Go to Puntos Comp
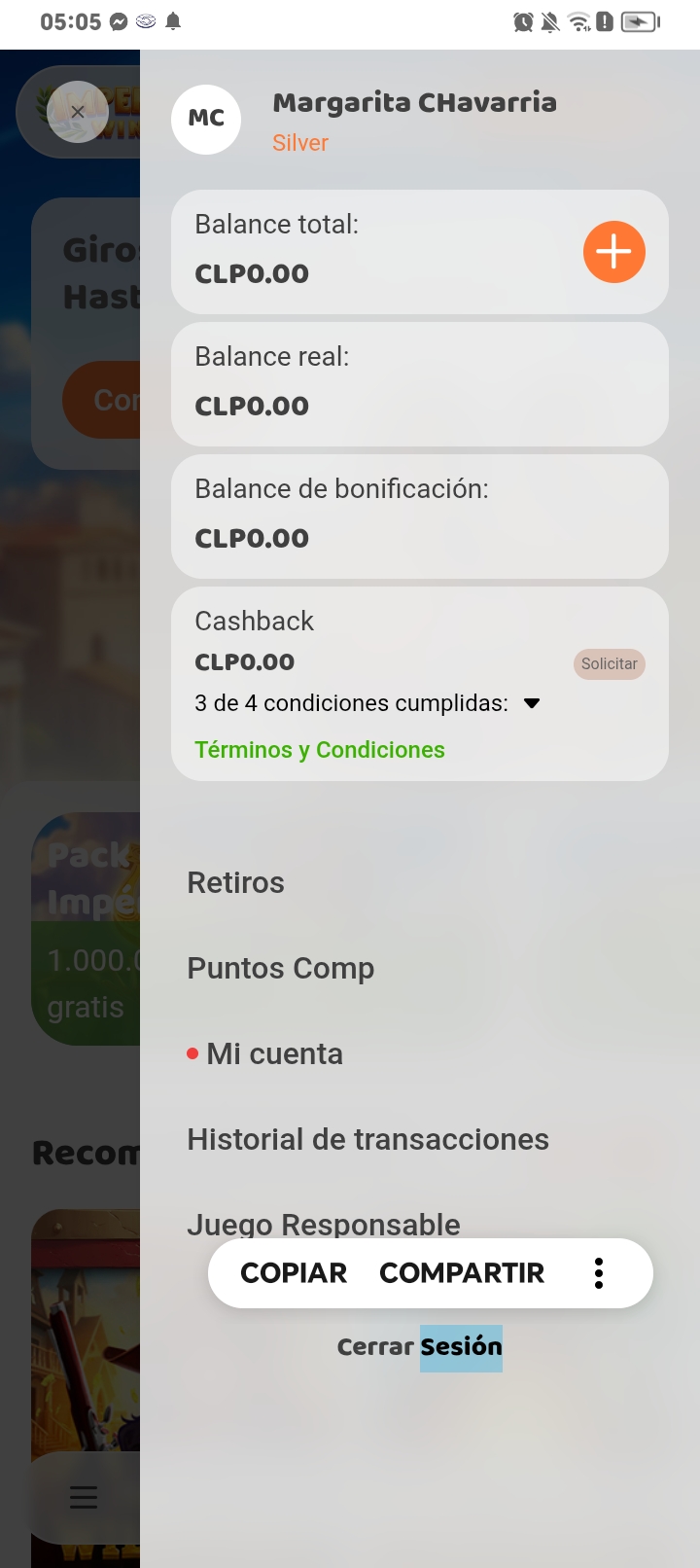This screenshot has width=700, height=1568. pos(281,968)
